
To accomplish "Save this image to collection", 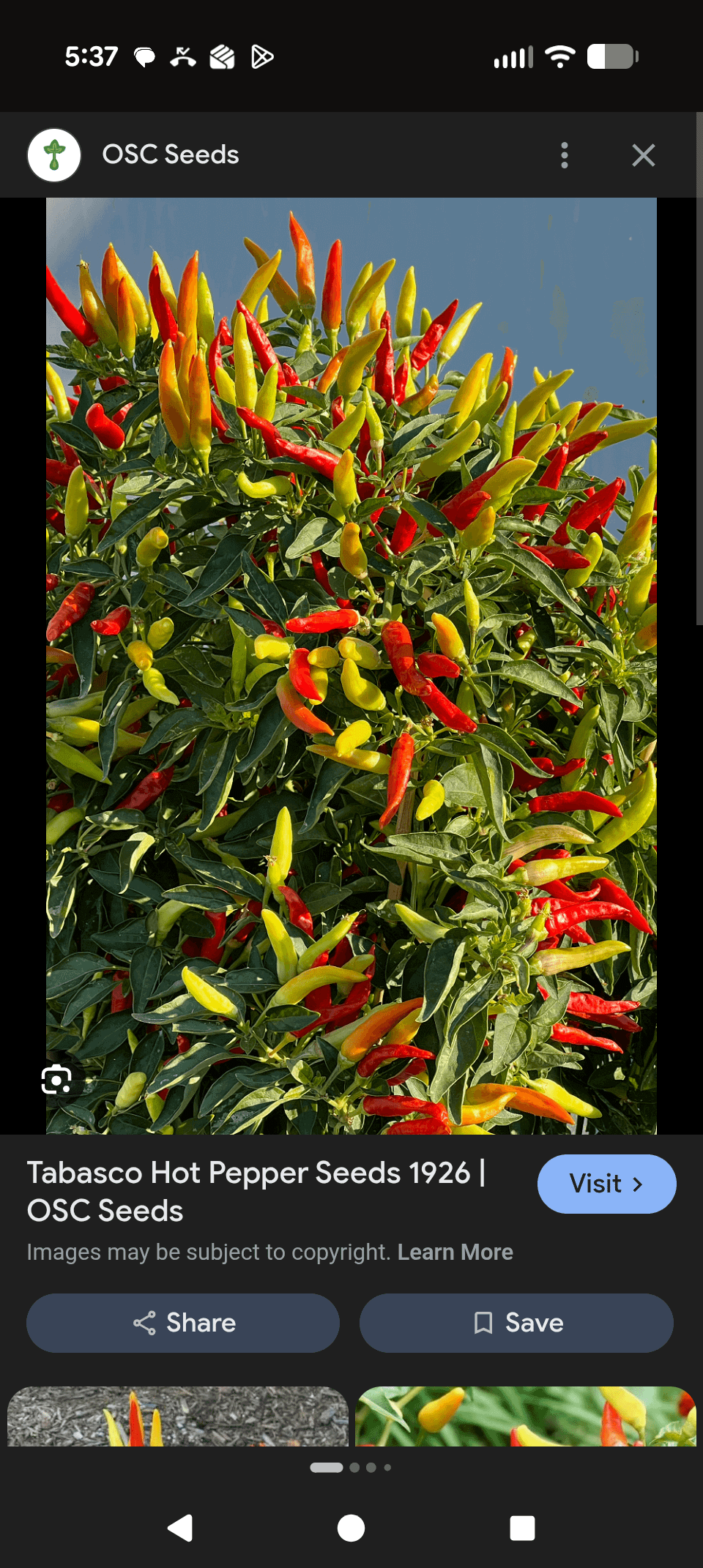I will [516, 1323].
